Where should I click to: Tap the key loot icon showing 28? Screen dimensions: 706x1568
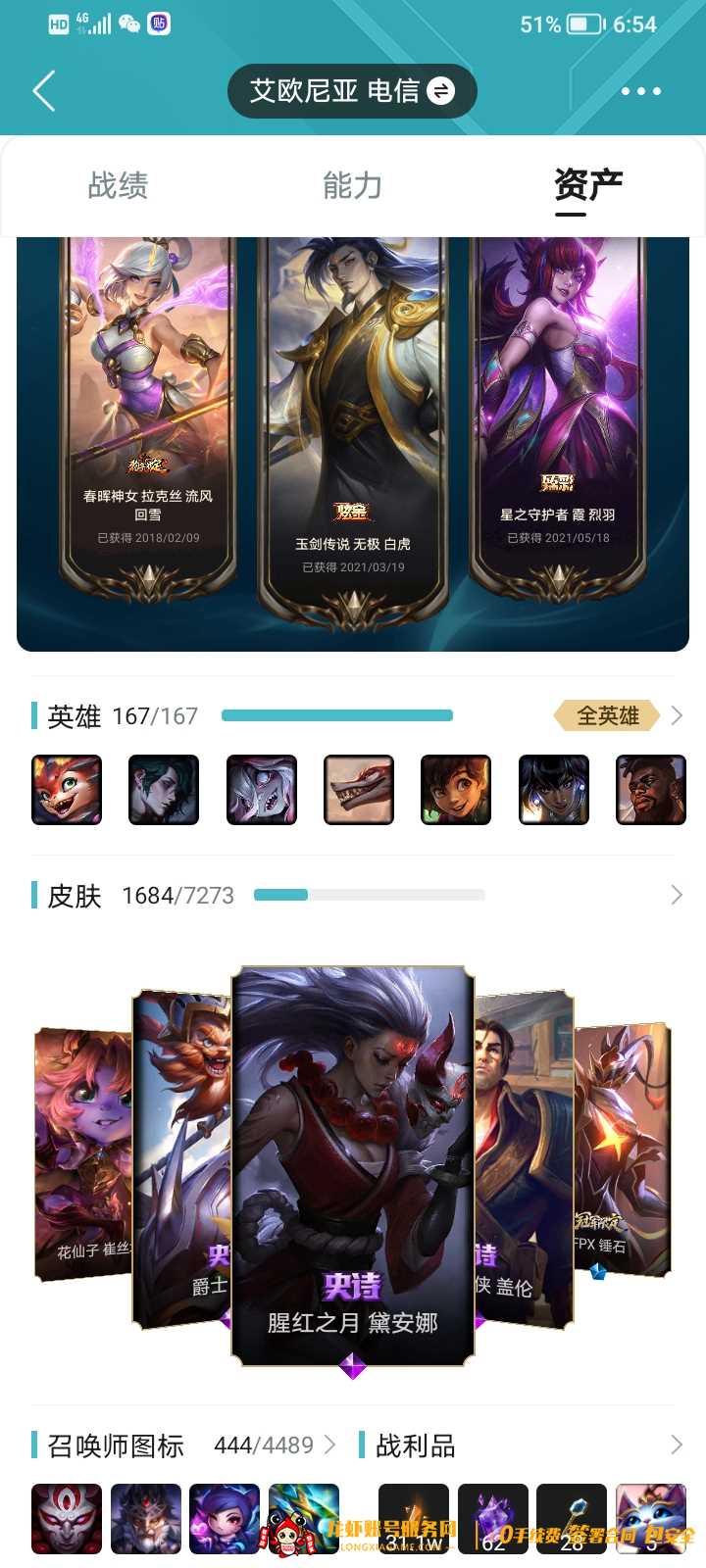[x=573, y=1517]
